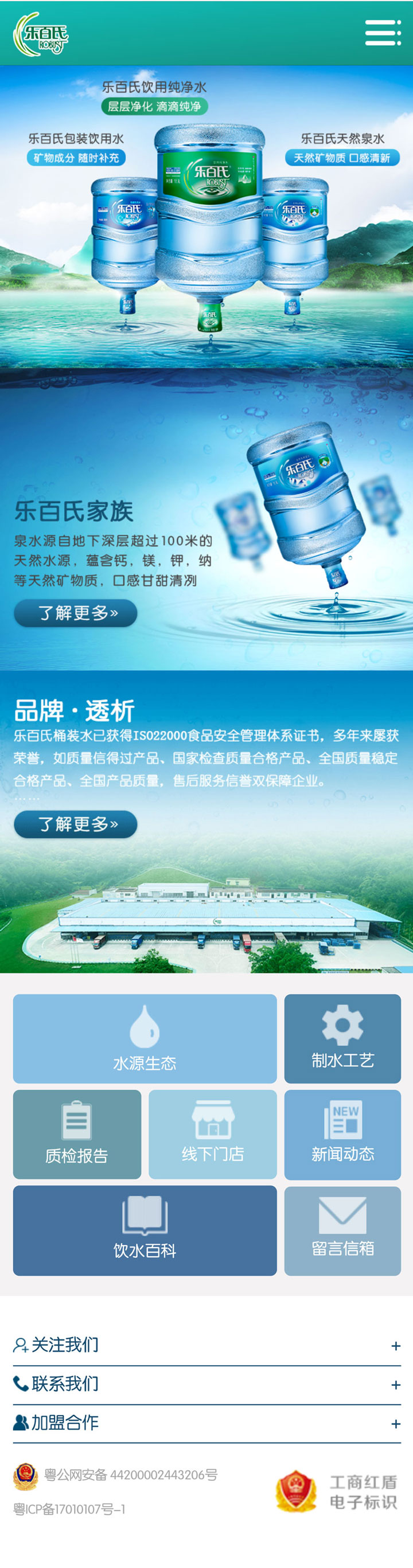Open the 粤公网安备 44200002443206号 link
The height and width of the screenshot is (1568, 413).
point(130,1475)
